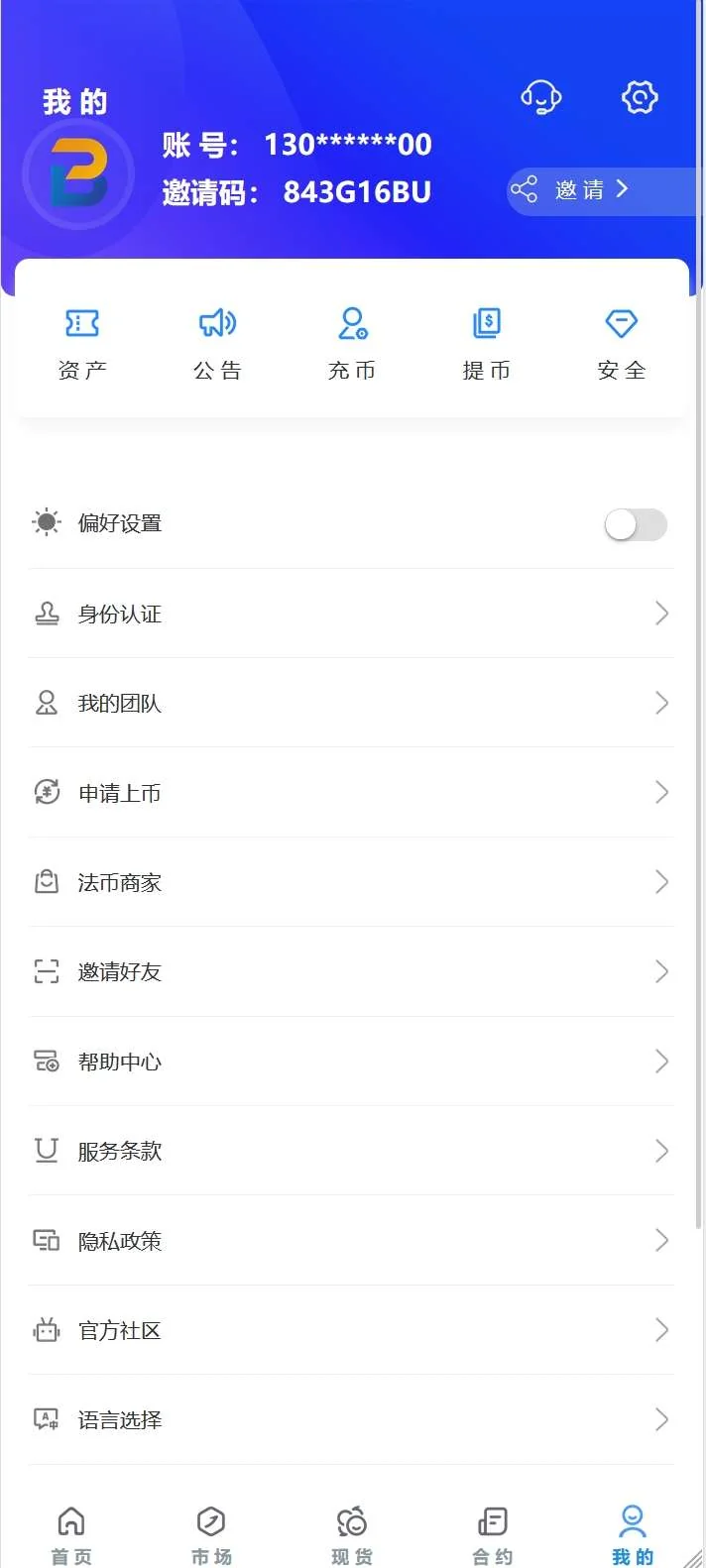
Task: Open 帮助中心 help center
Action: coord(351,1062)
